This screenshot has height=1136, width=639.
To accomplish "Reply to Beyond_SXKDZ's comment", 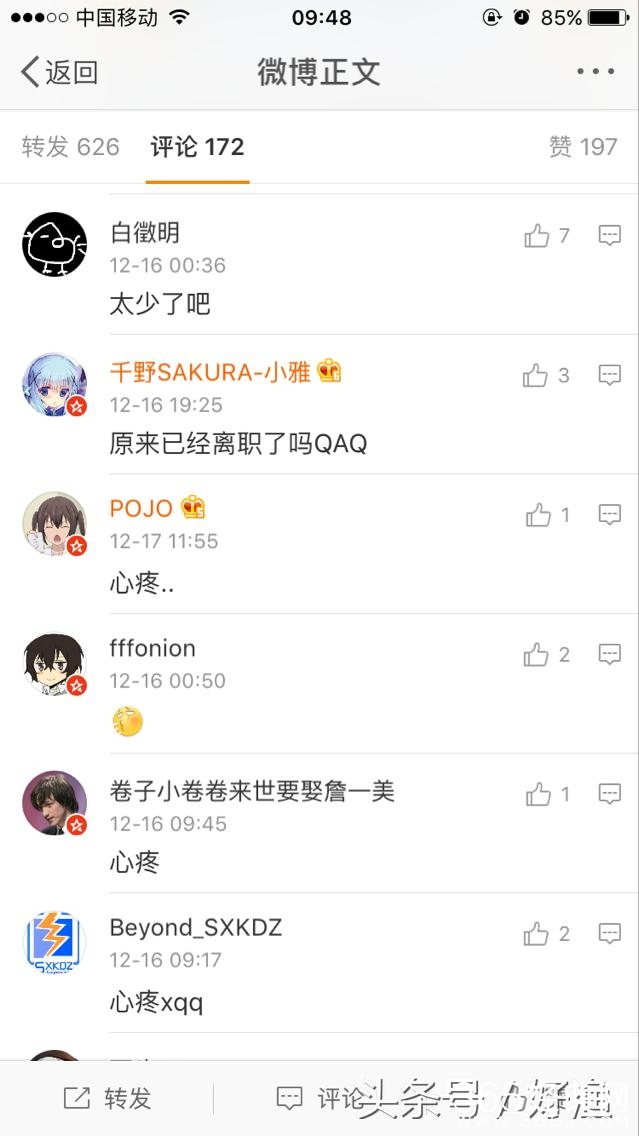I will click(610, 934).
